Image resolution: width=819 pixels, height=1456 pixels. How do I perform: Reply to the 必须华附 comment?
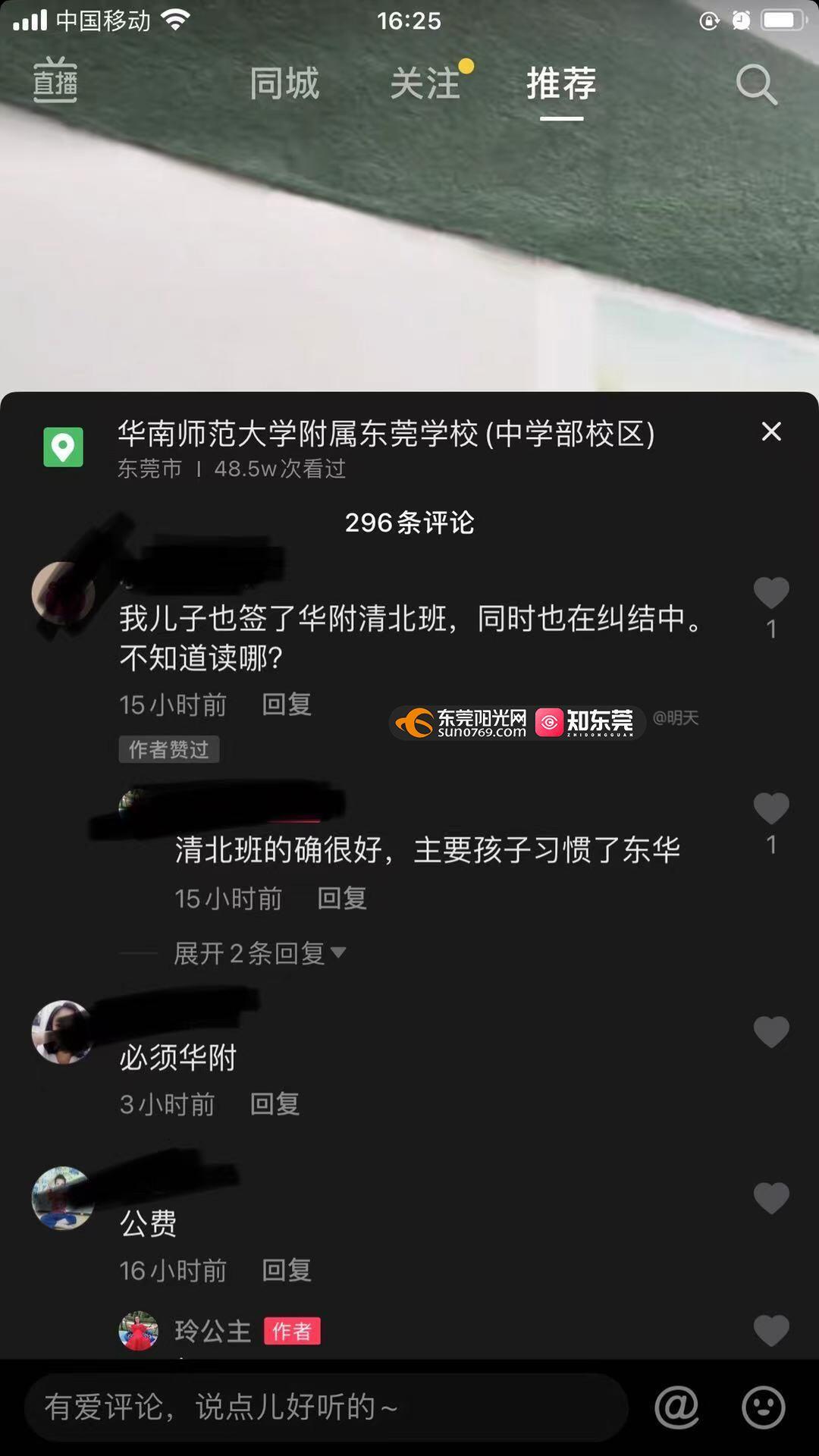coord(275,1104)
